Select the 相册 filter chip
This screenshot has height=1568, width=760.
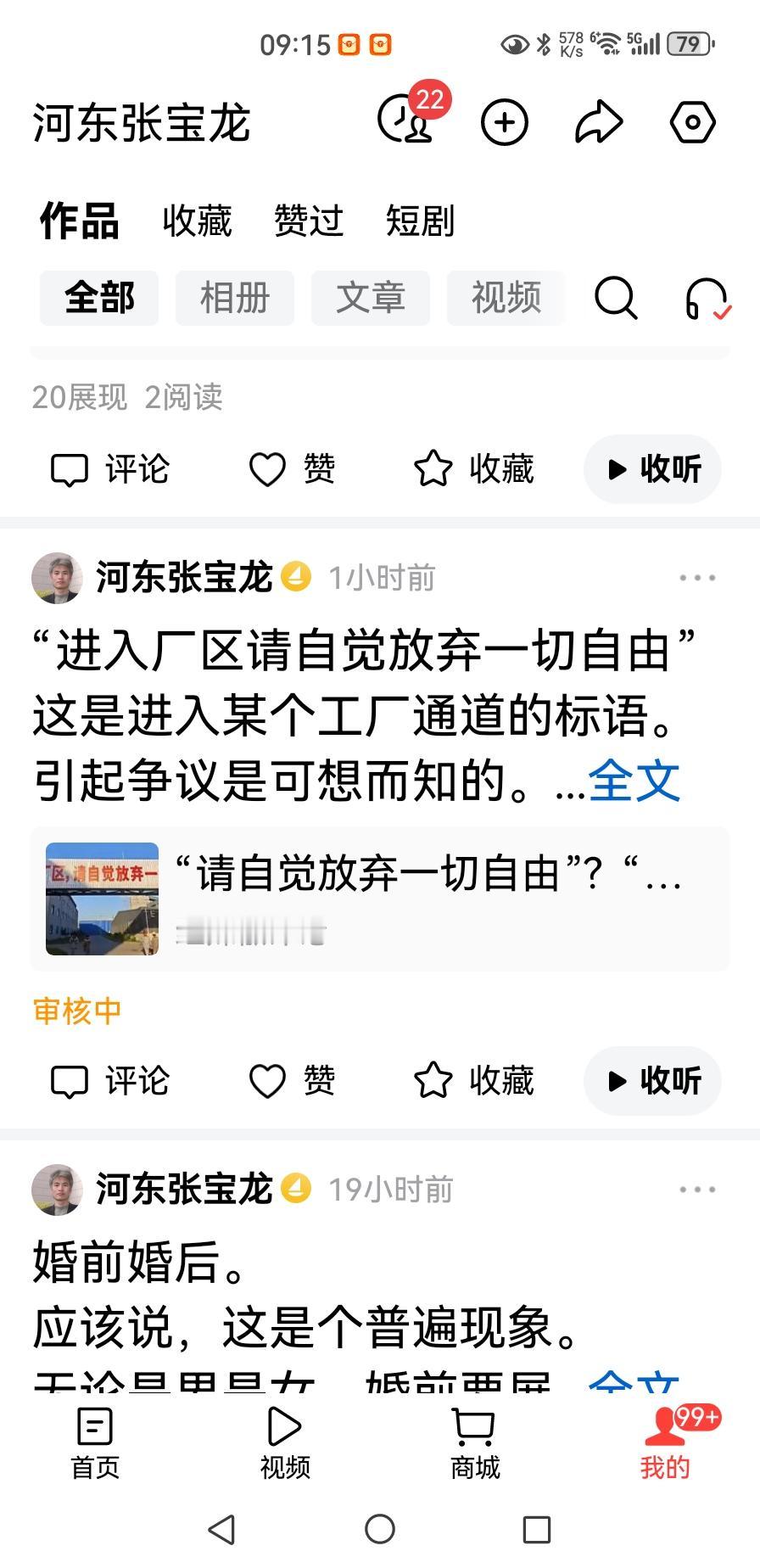234,298
